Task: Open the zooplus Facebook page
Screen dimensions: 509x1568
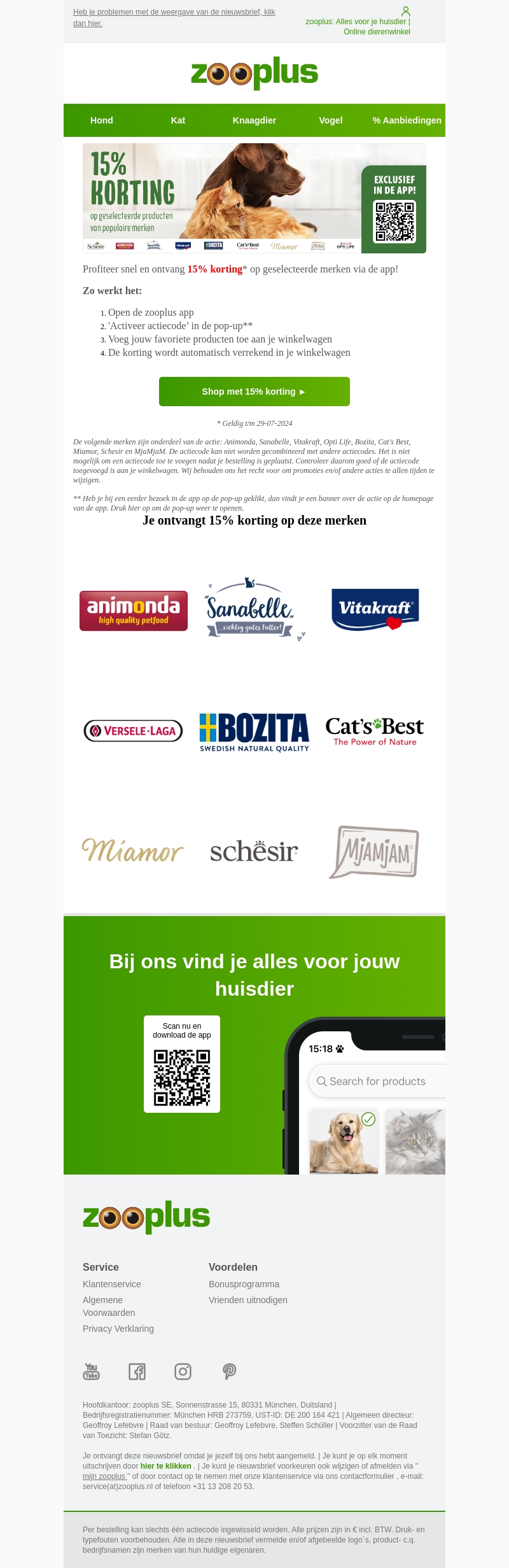Action: click(137, 1371)
